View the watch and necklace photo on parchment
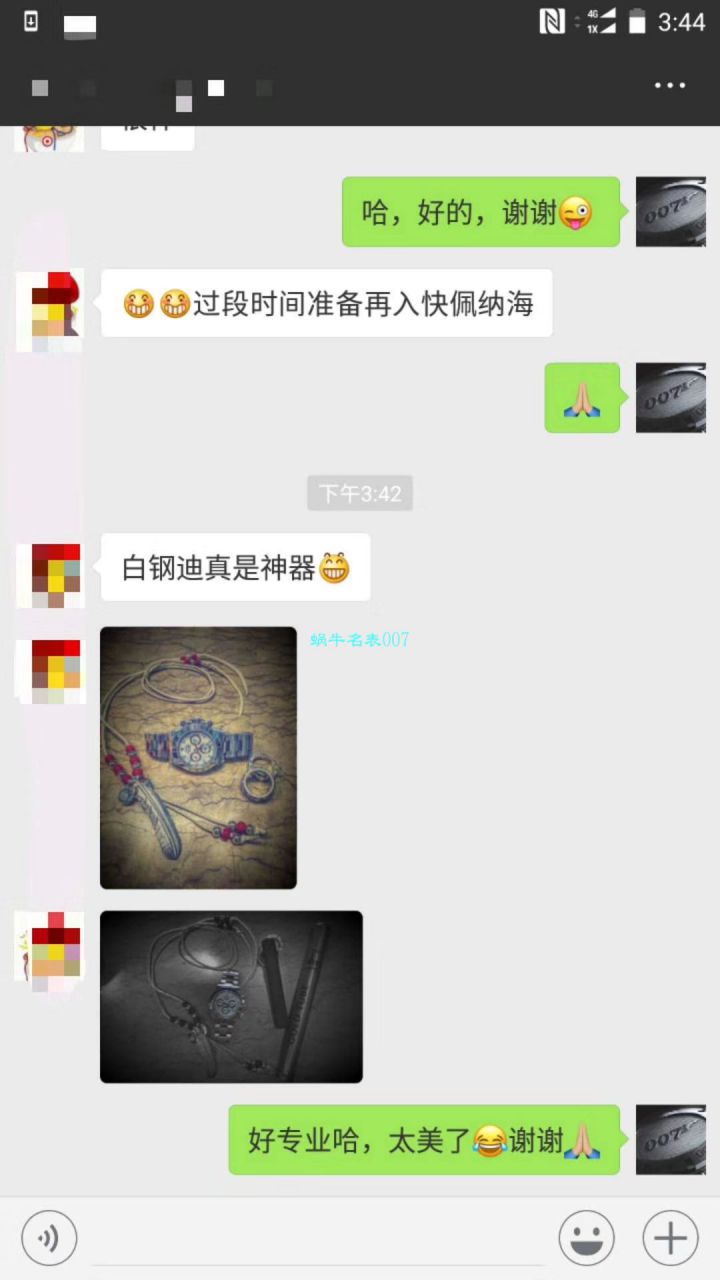The height and width of the screenshot is (1280, 720). tap(198, 757)
